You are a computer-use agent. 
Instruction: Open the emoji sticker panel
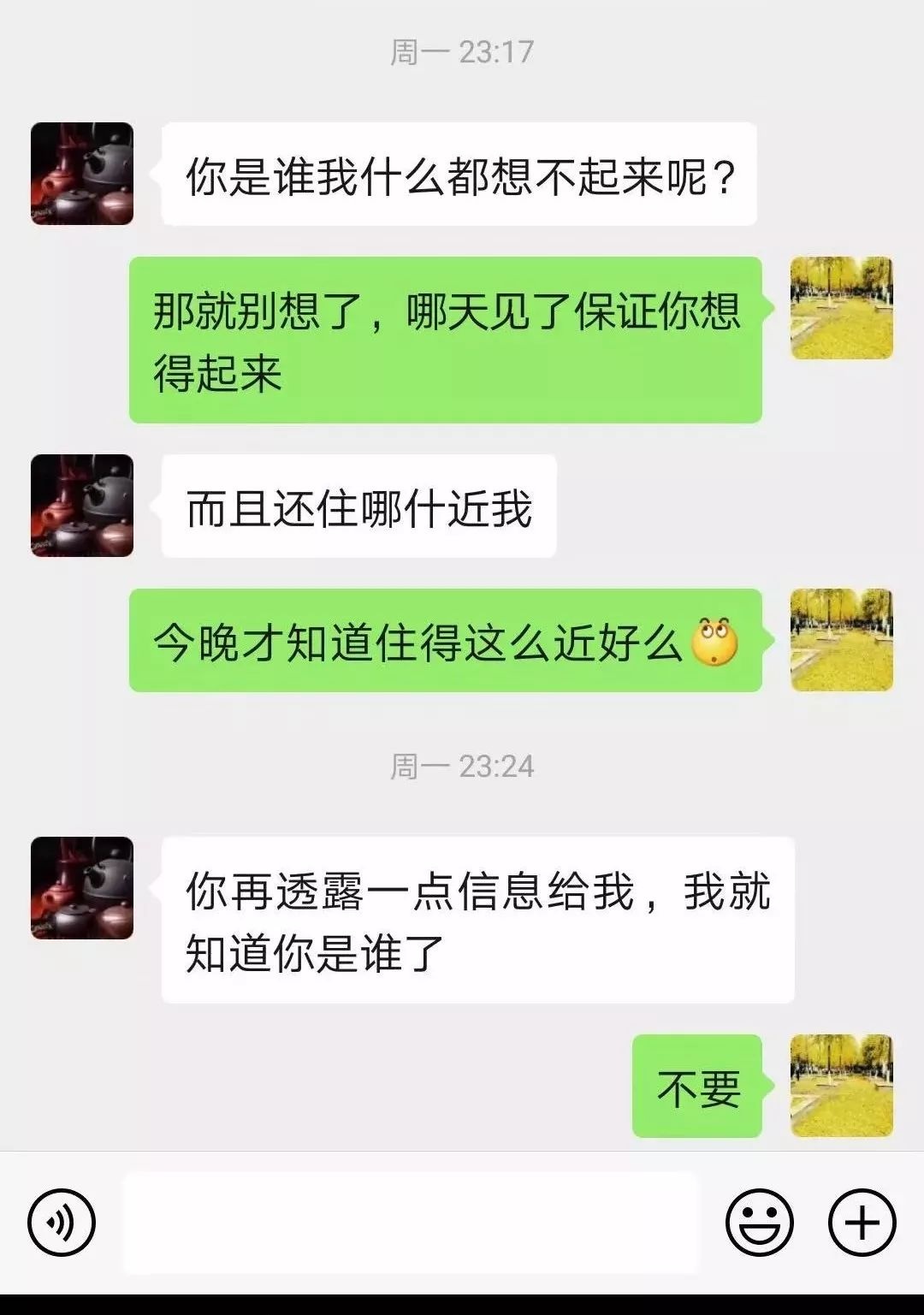759,1223
